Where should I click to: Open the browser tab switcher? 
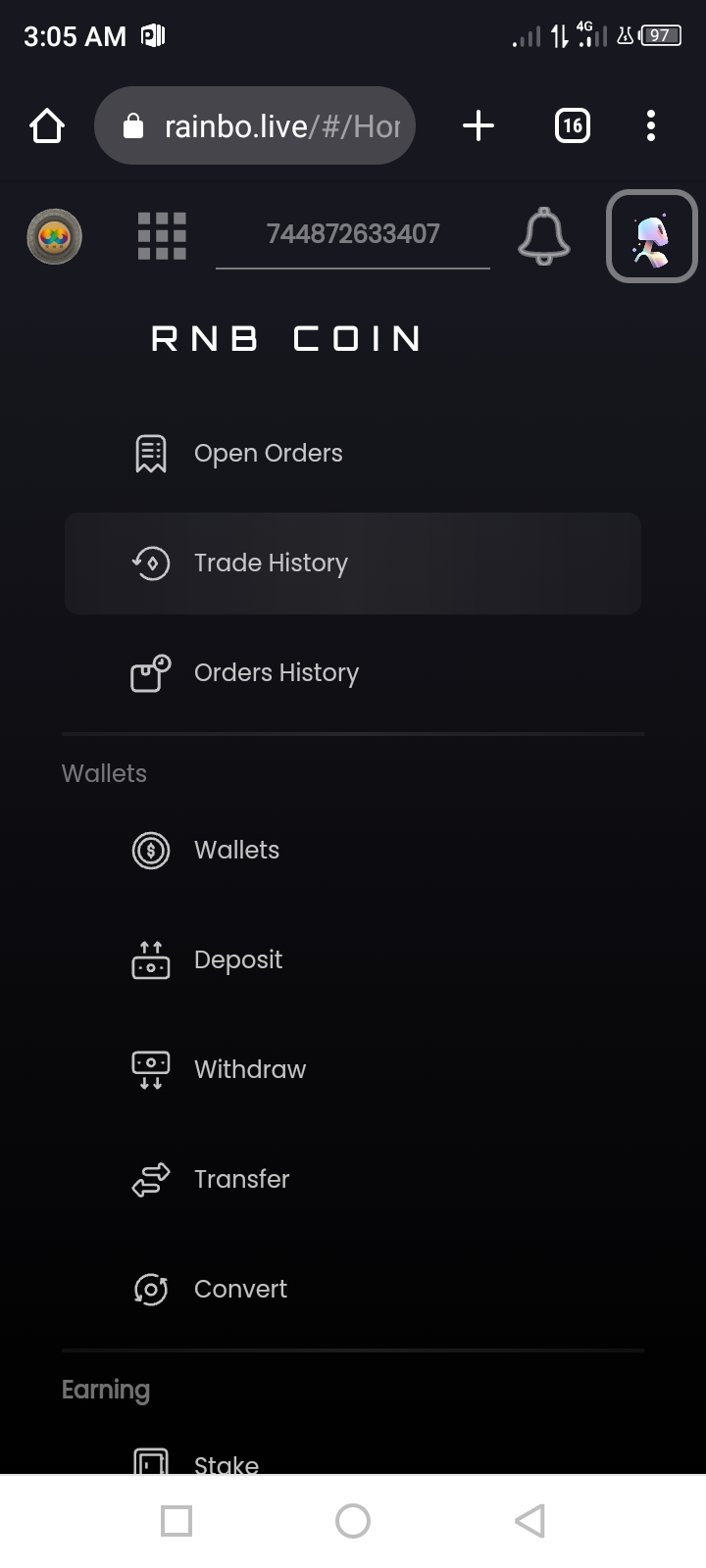573,125
